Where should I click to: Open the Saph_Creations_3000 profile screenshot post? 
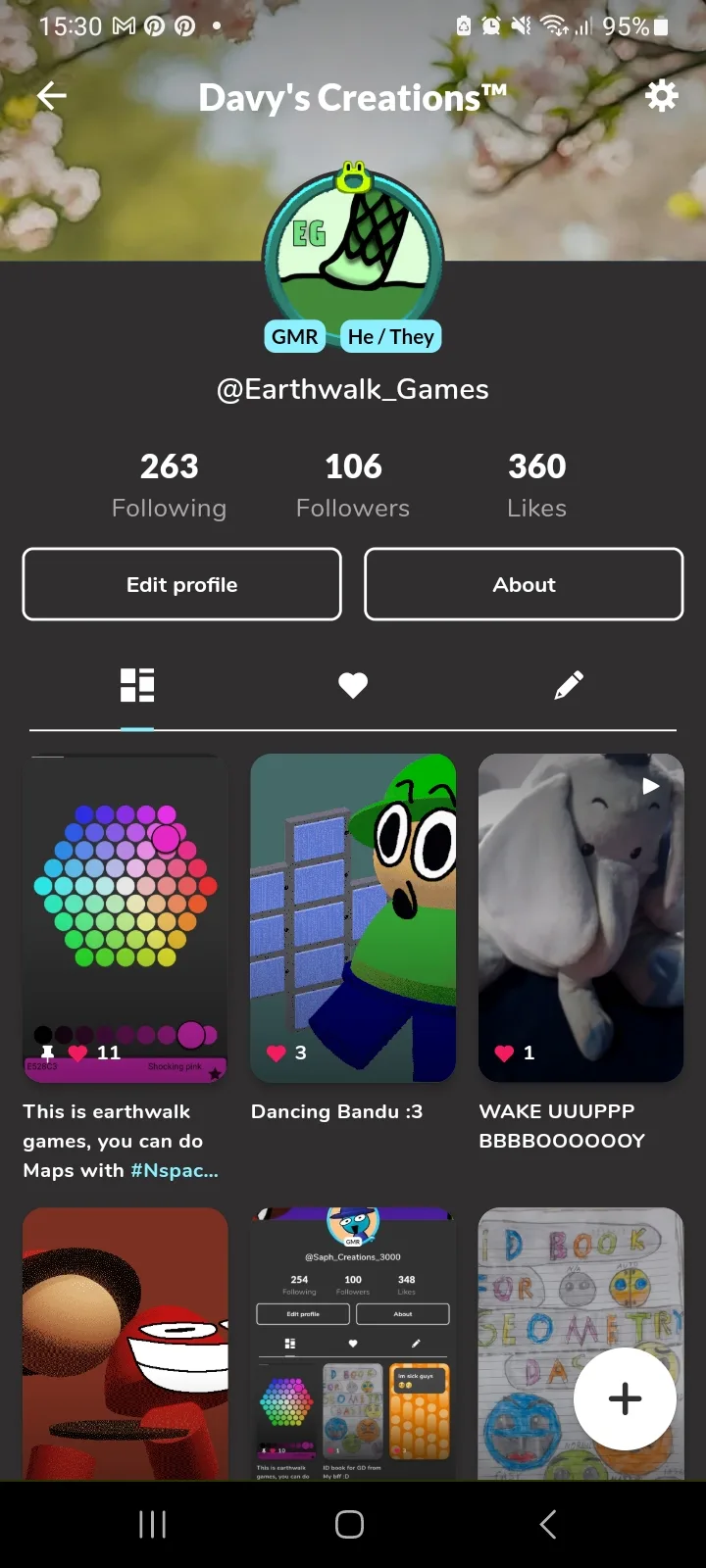353,1343
